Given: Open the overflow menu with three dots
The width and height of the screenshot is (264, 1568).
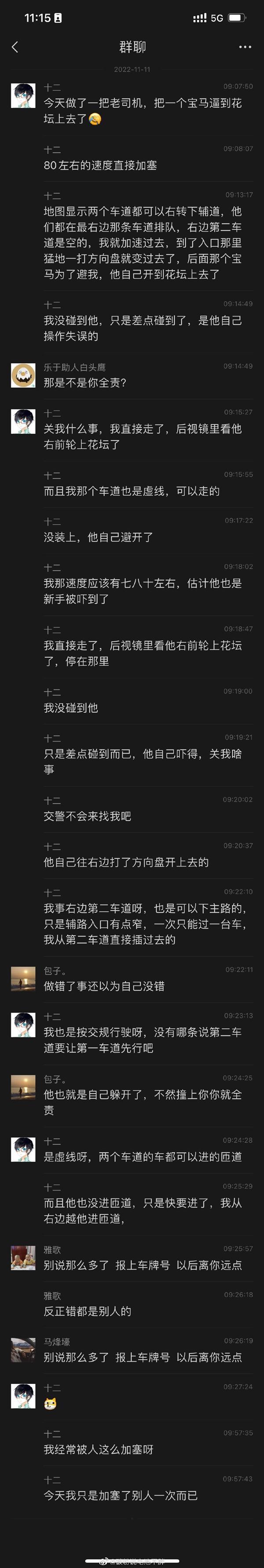Looking at the screenshot, I should (245, 47).
